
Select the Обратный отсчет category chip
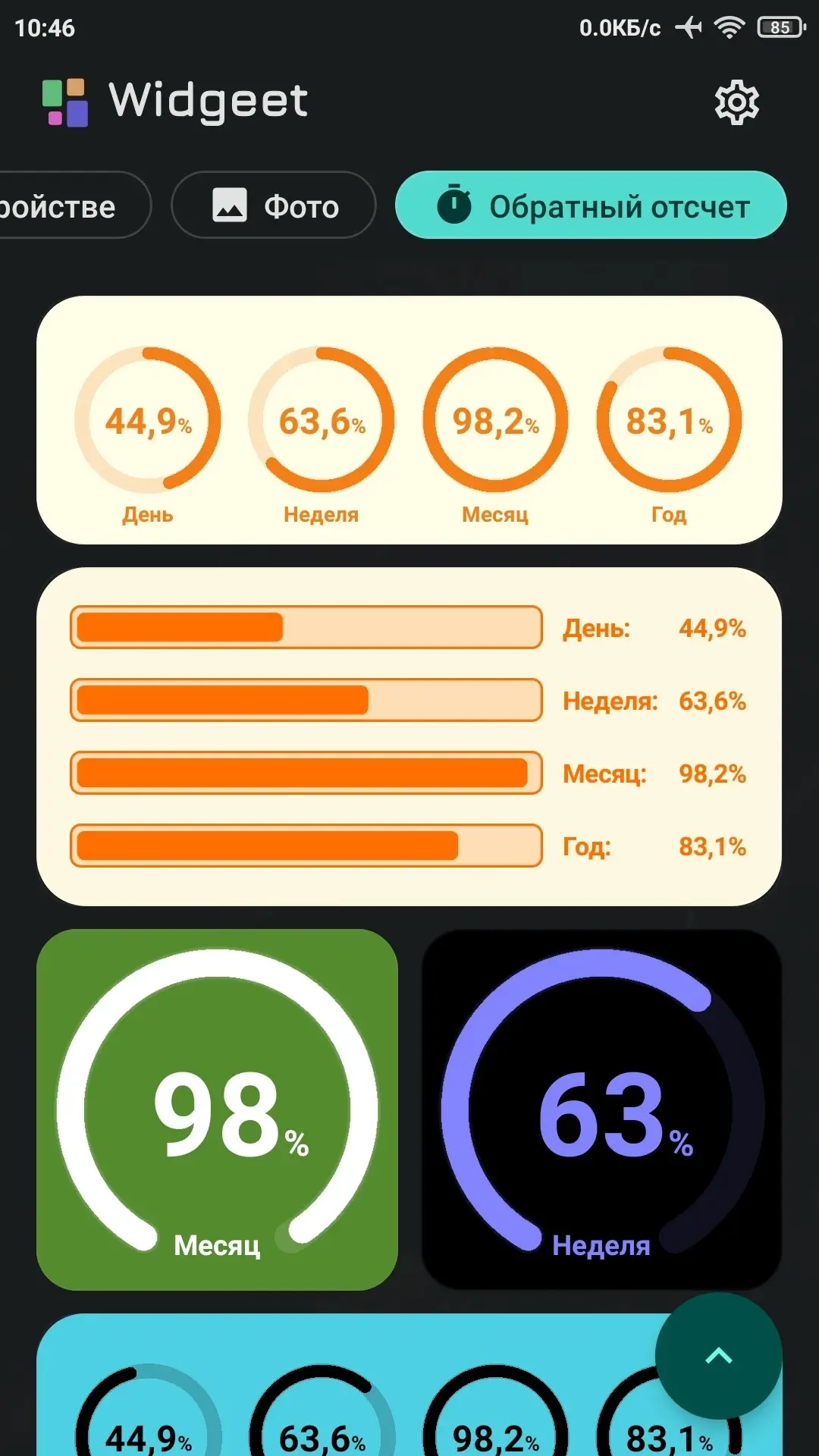point(591,206)
